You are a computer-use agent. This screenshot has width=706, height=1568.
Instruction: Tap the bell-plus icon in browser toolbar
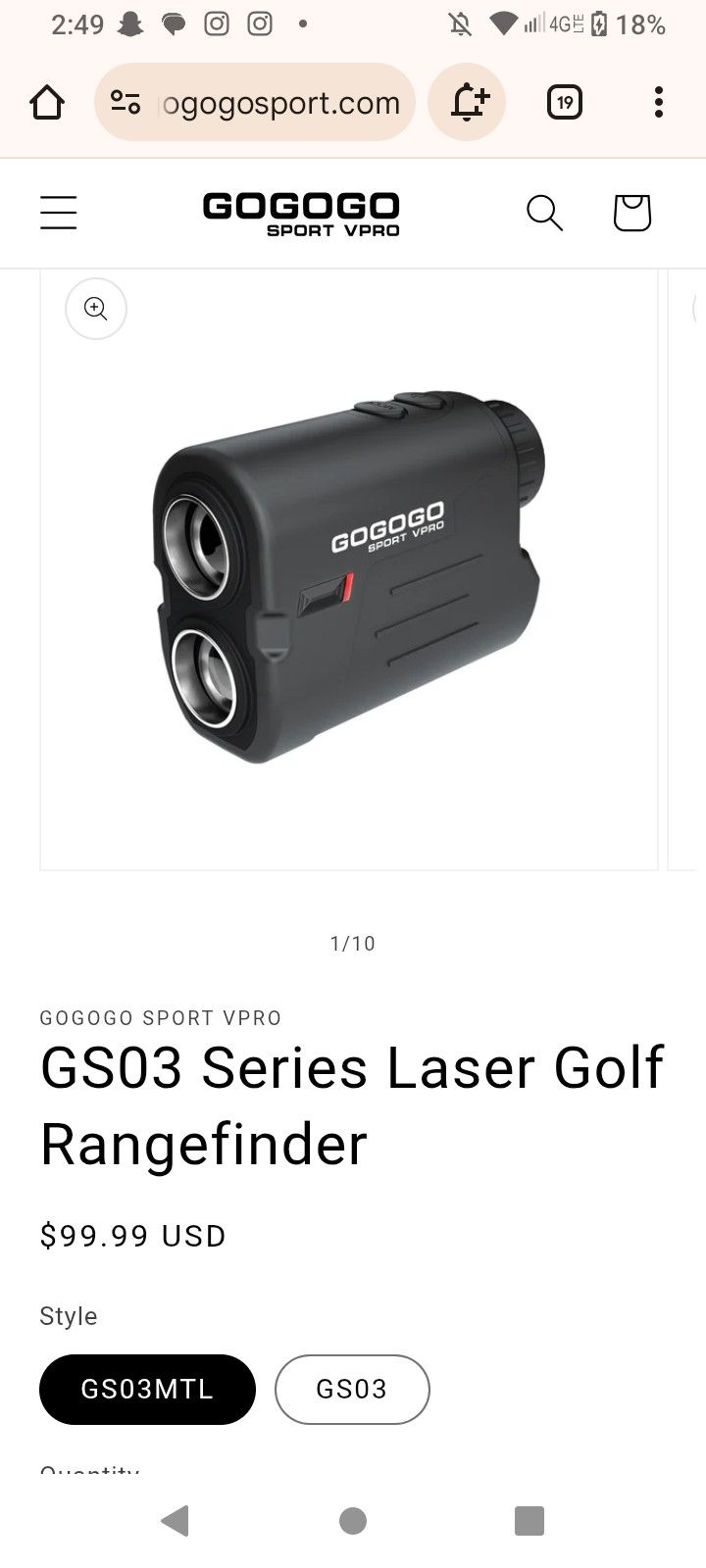tap(468, 102)
